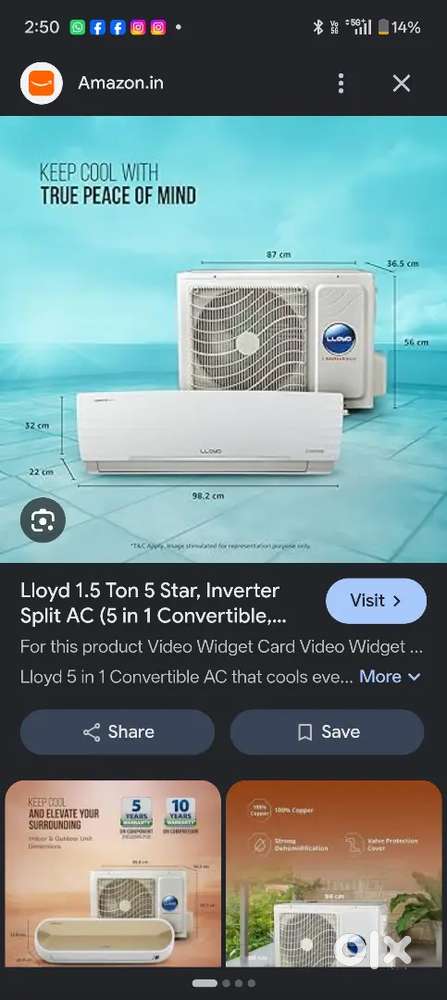Tap the main Lloyd AC dimensions image

tap(223, 339)
